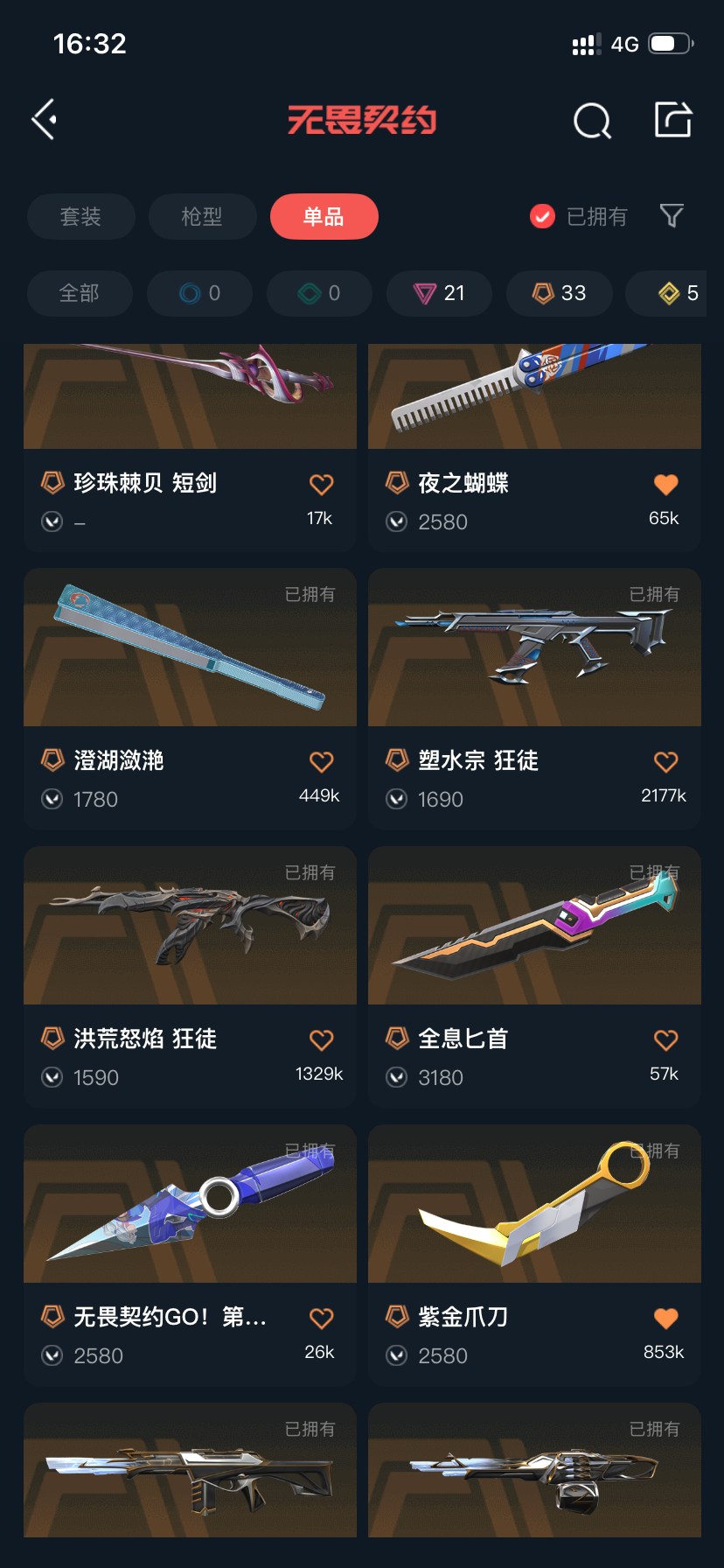The height and width of the screenshot is (1568, 724).
Task: Go back using the top arrow
Action: coord(45,120)
